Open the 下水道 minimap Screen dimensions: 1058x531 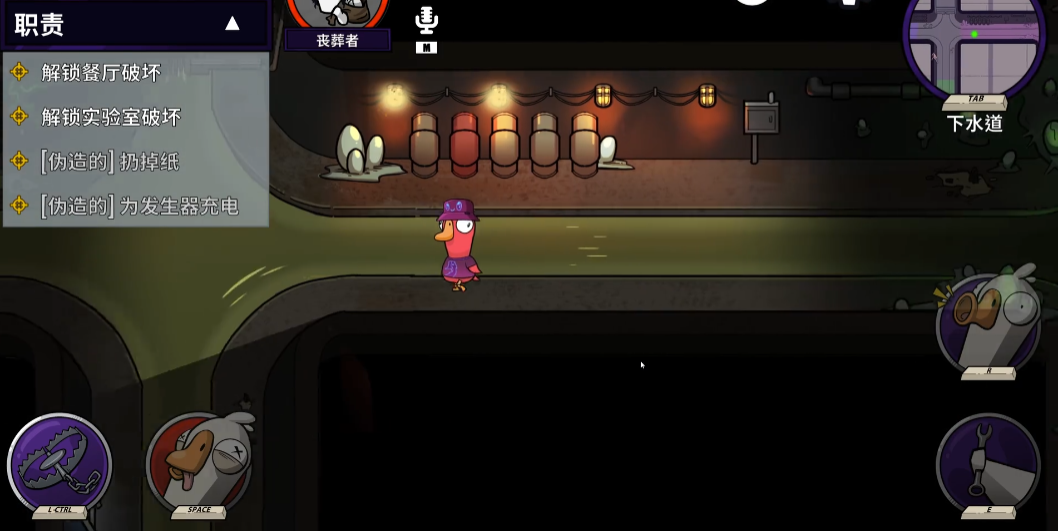[x=973, y=46]
